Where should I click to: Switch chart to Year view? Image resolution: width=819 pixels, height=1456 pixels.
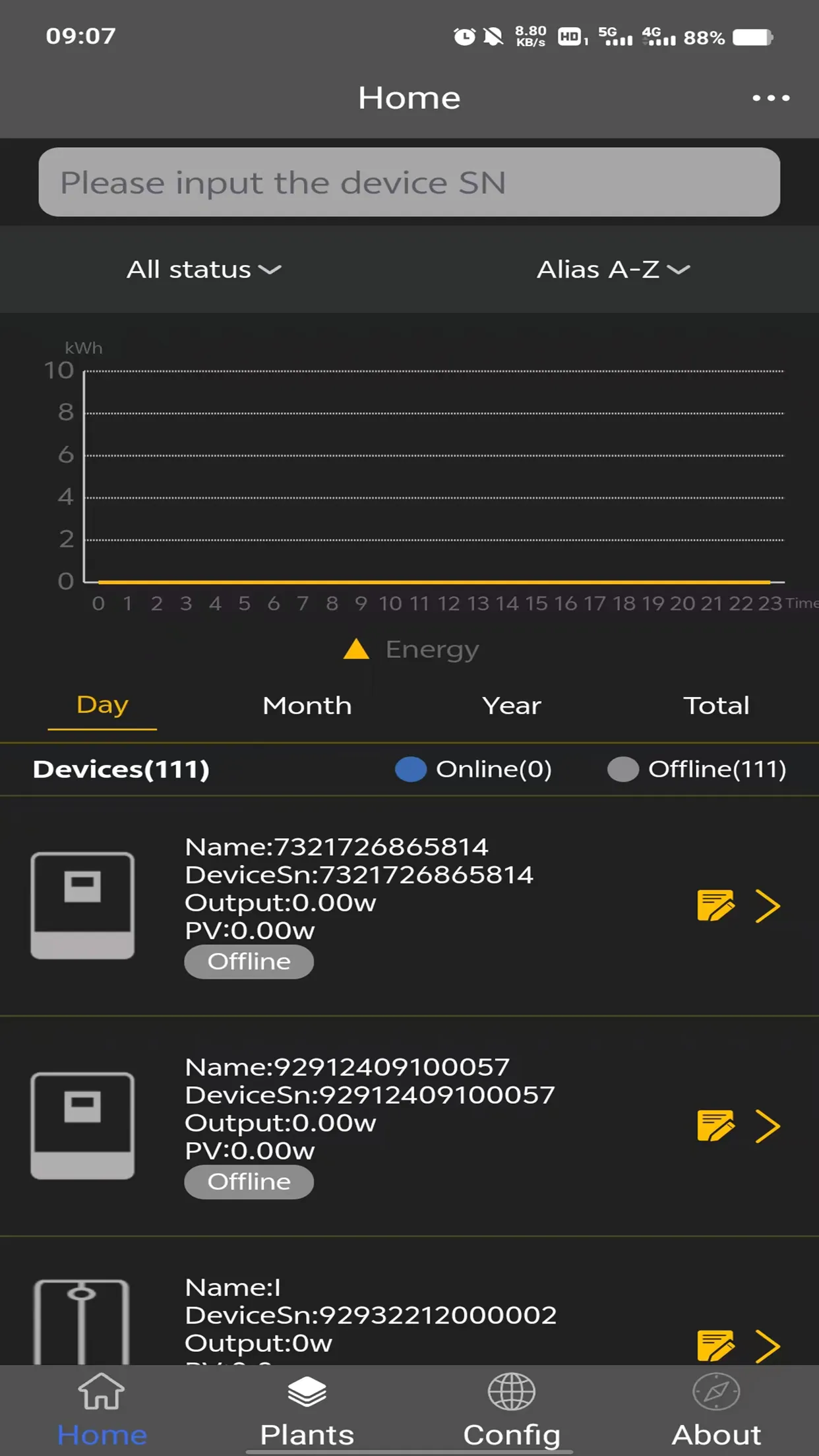512,705
